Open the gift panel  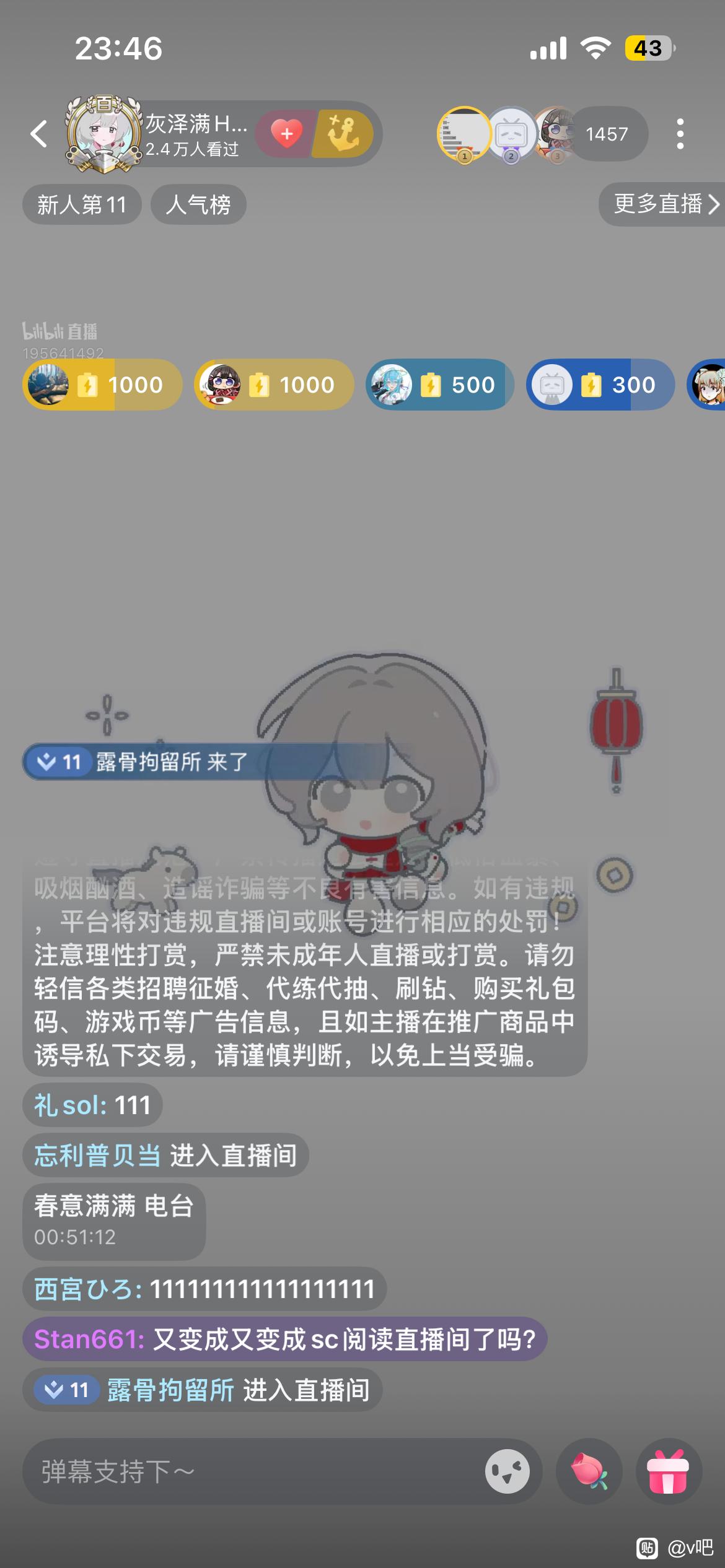click(x=668, y=1471)
